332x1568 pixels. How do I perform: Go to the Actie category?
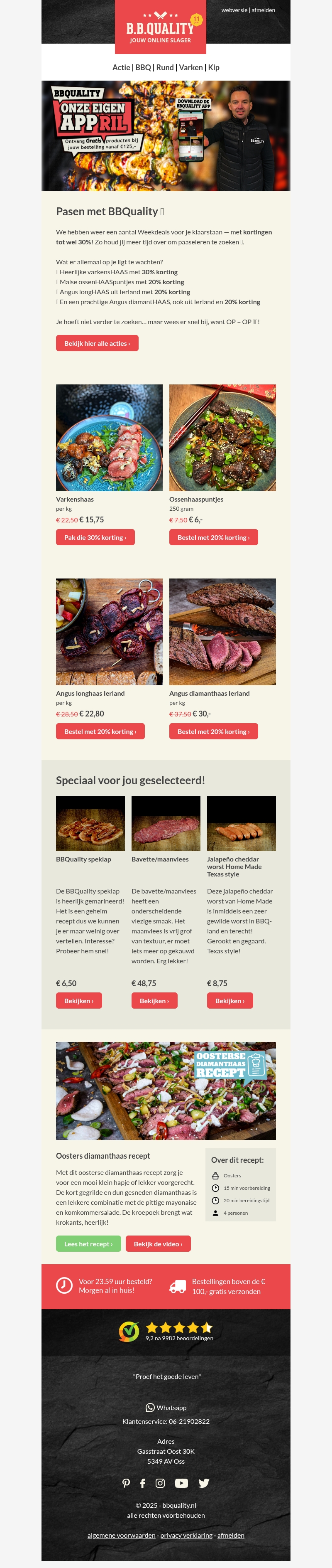(121, 68)
